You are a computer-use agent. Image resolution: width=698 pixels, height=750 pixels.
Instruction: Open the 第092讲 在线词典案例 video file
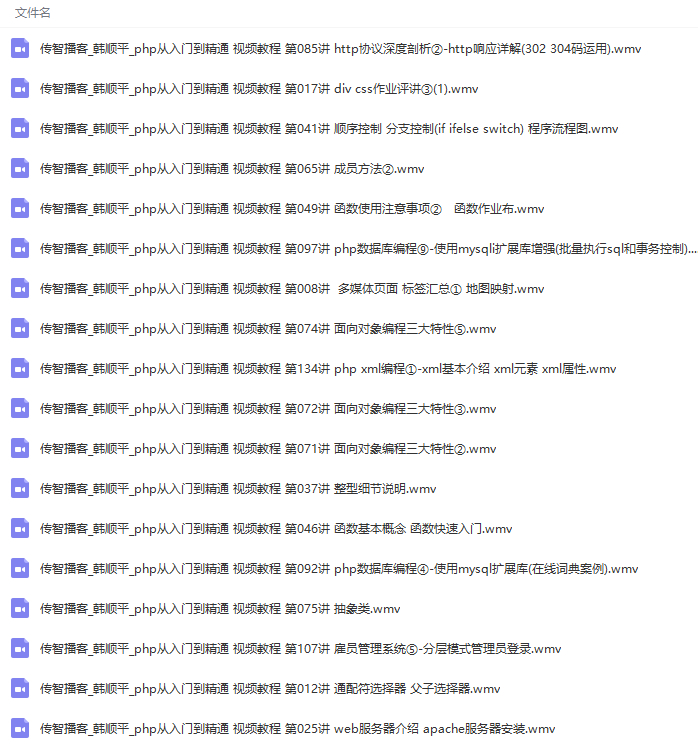(x=339, y=568)
